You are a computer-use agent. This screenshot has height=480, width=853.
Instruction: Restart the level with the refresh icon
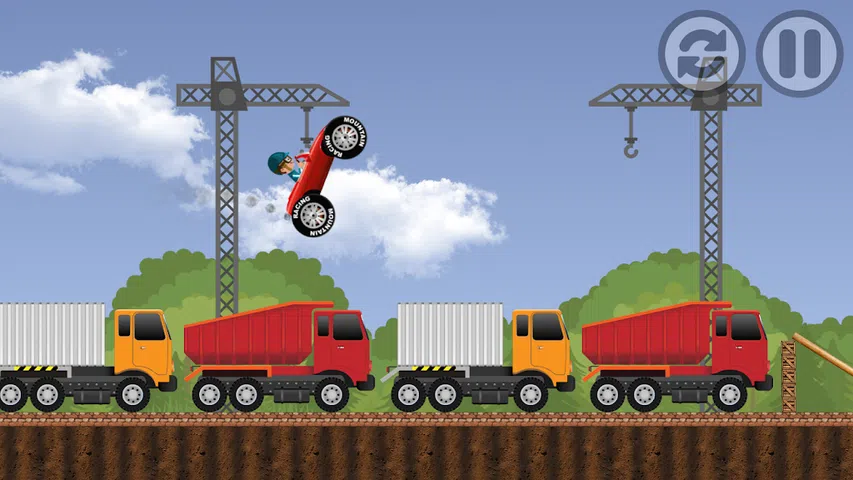point(701,53)
